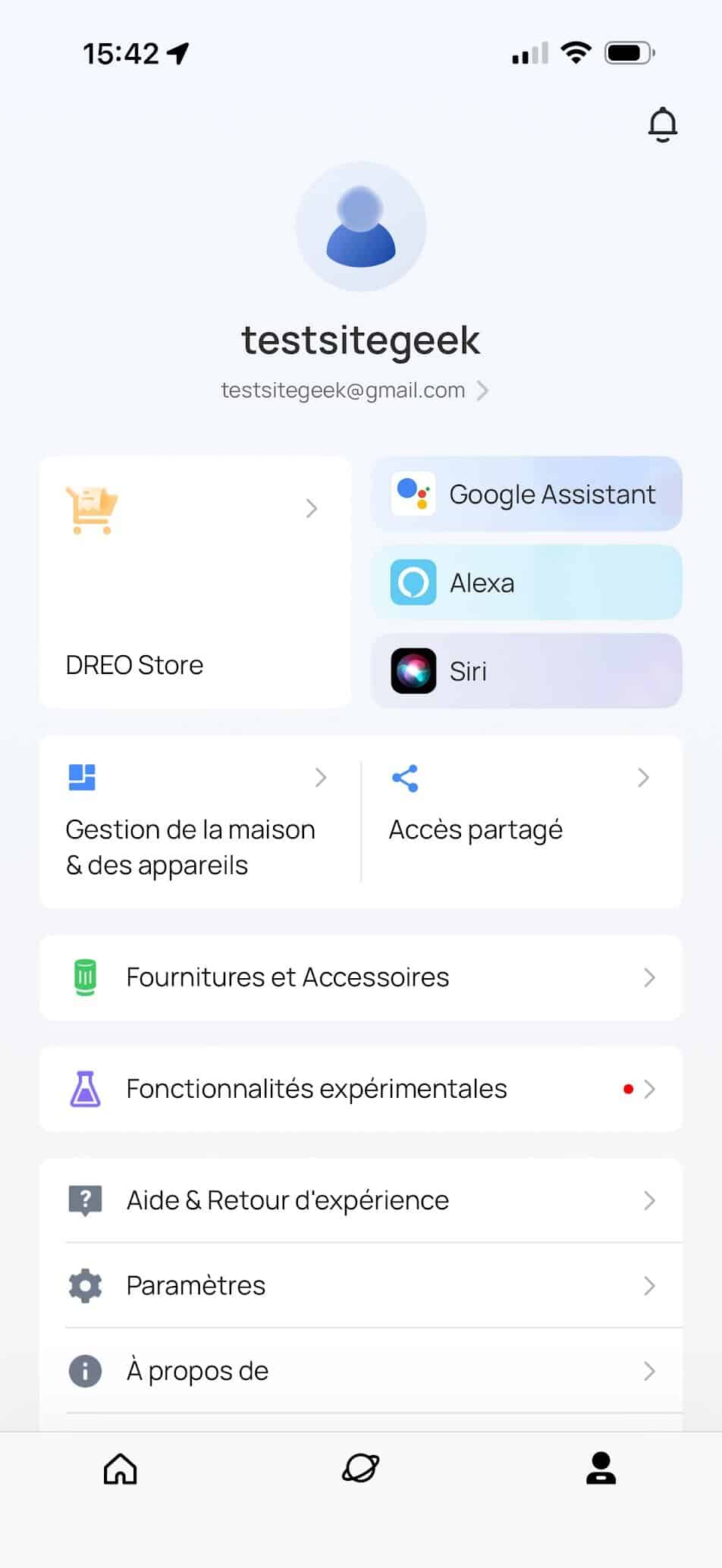The width and height of the screenshot is (722, 1568).
Task: Open Aide & Retour d'expérience
Action: tap(361, 1200)
